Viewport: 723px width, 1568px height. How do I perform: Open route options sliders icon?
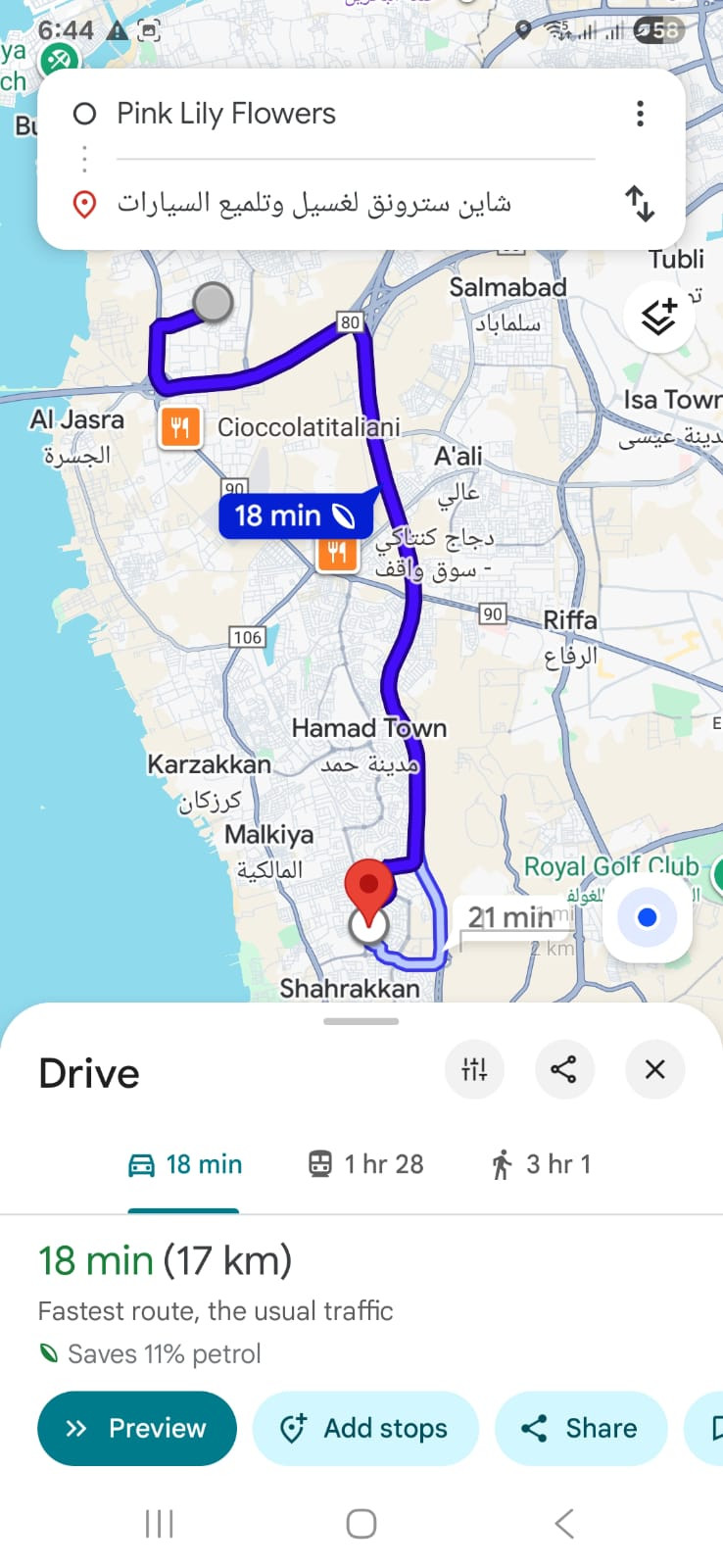point(474,1069)
